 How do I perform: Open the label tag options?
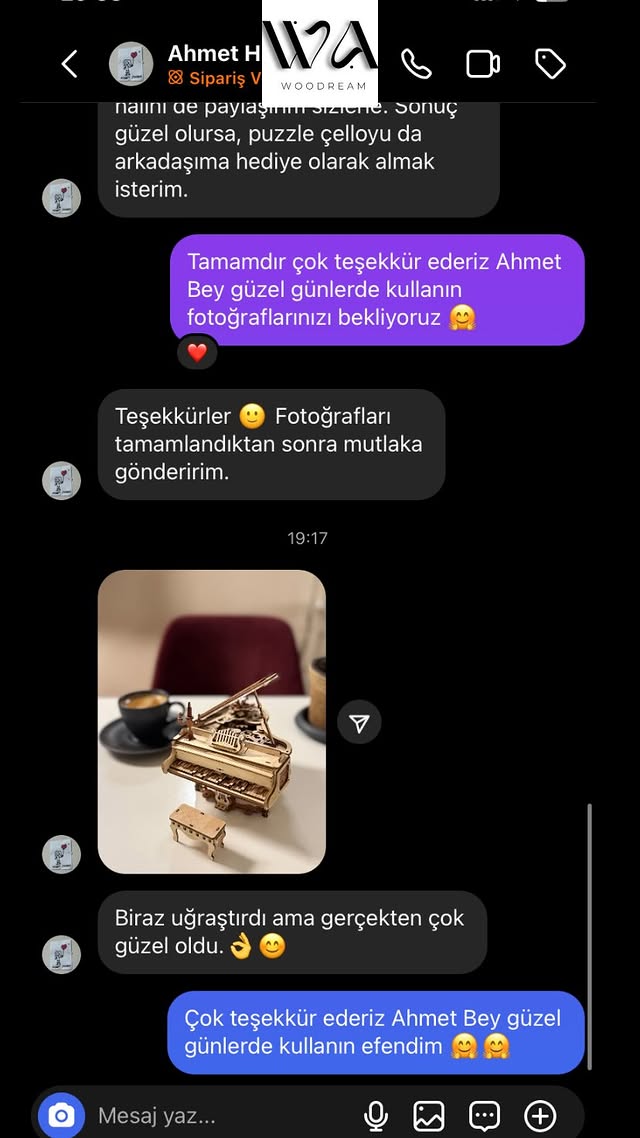[550, 64]
